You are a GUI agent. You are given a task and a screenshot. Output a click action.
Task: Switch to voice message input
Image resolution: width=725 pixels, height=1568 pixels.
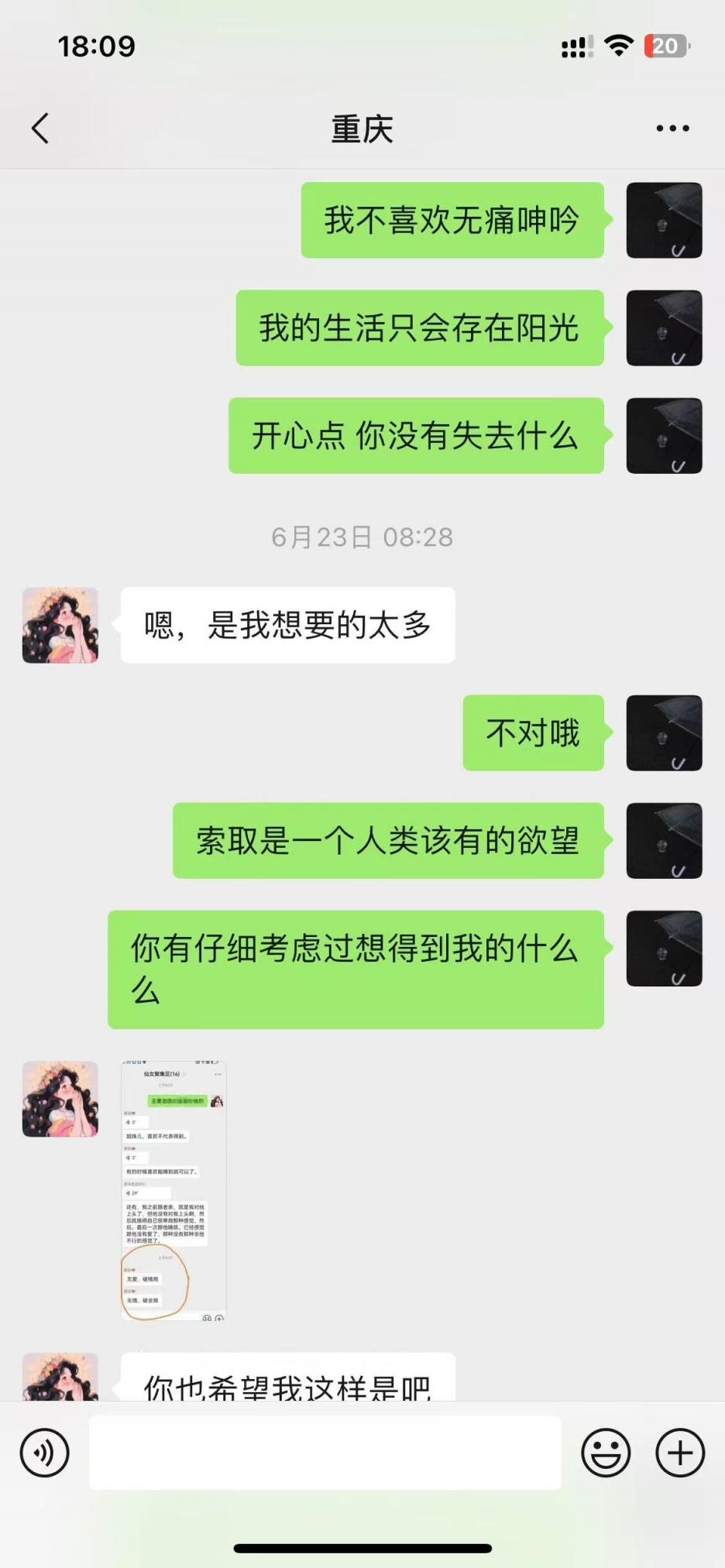(45, 1453)
